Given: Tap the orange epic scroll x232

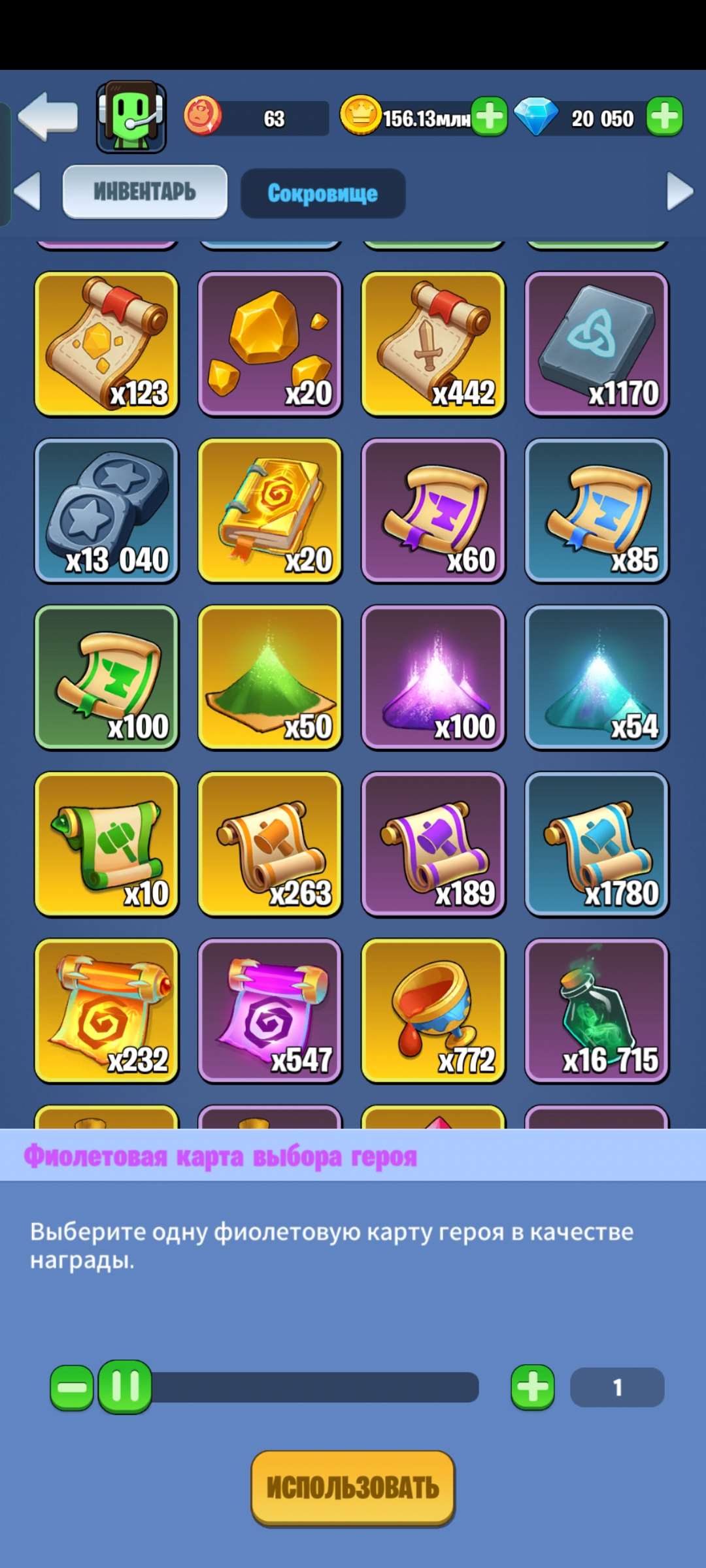Looking at the screenshot, I should pyautogui.click(x=107, y=1009).
